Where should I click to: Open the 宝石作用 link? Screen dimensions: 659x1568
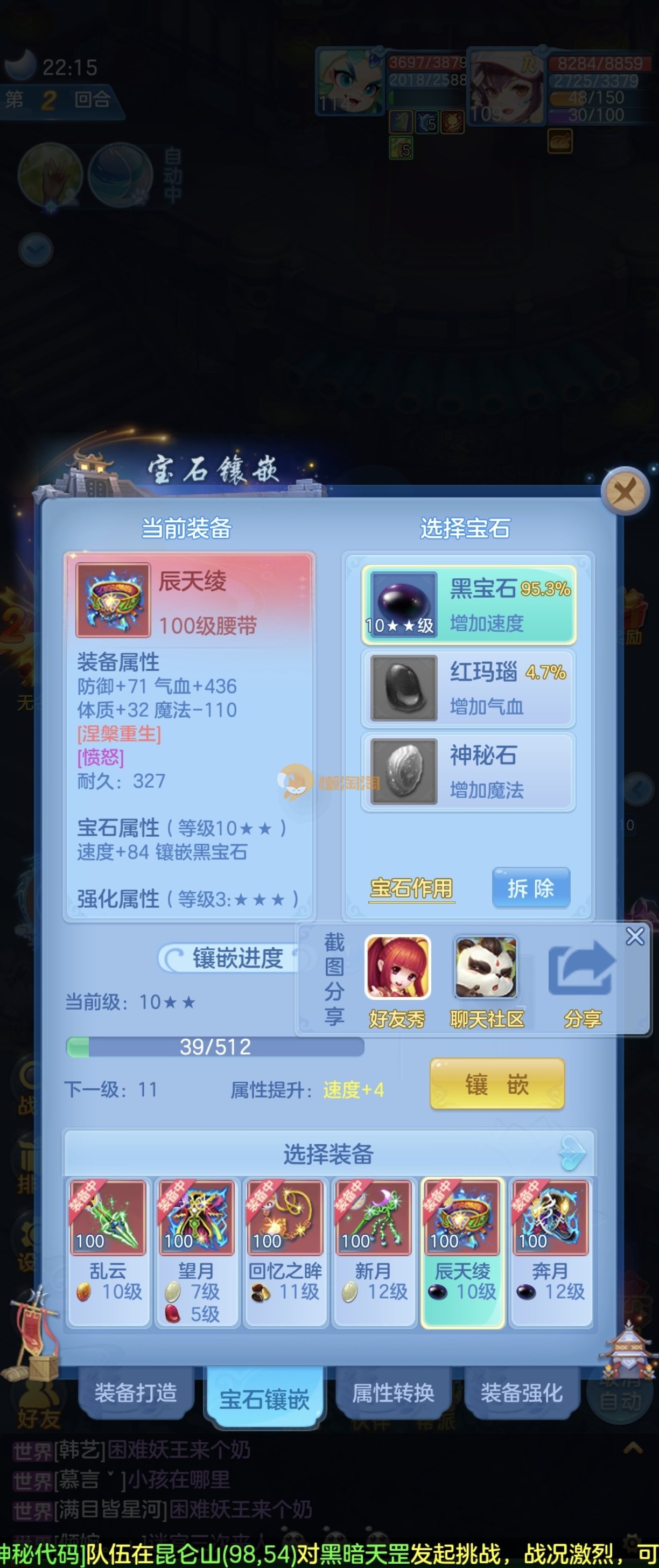[x=411, y=888]
